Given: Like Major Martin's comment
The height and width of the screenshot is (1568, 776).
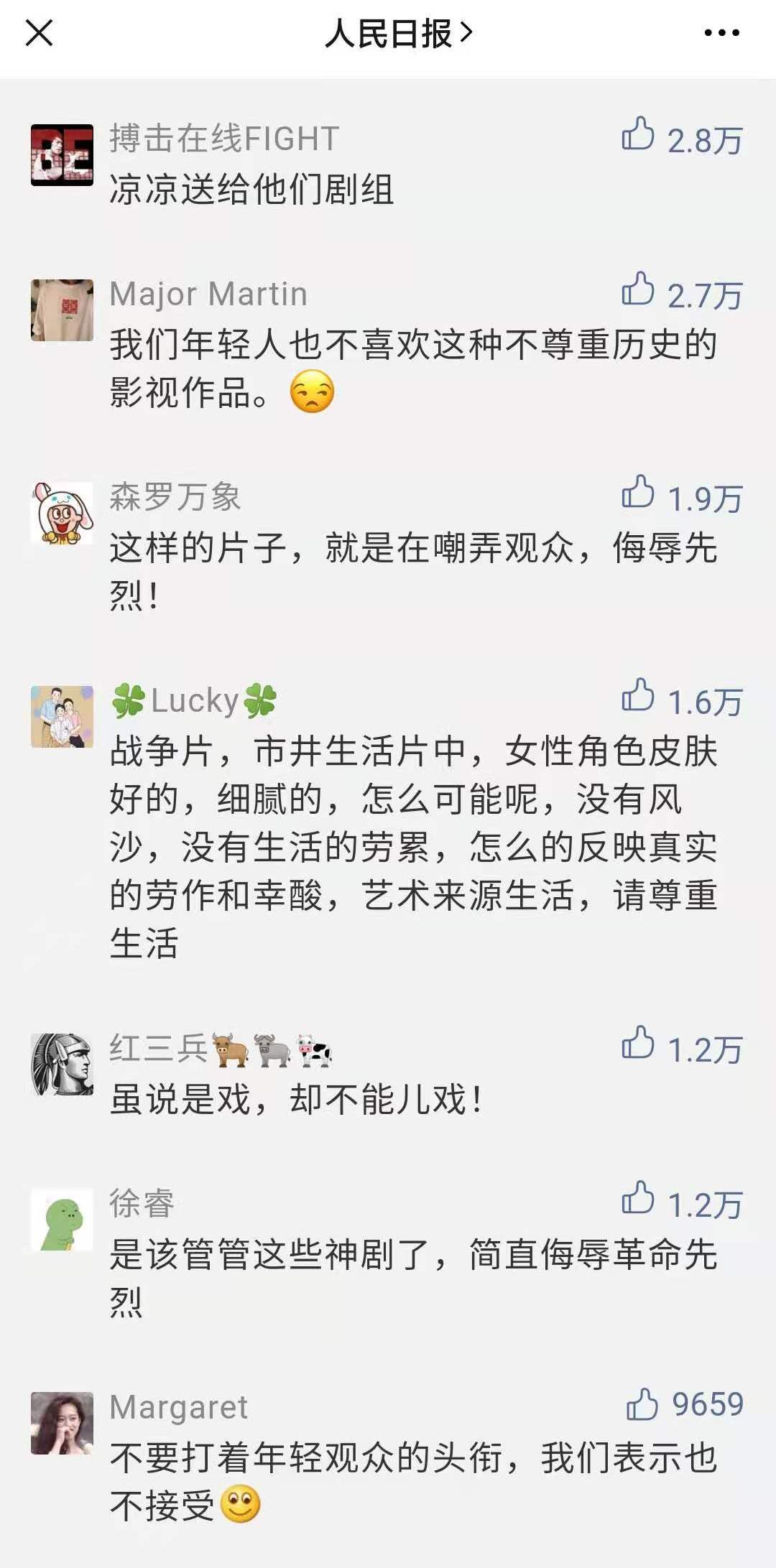Looking at the screenshot, I should [638, 289].
